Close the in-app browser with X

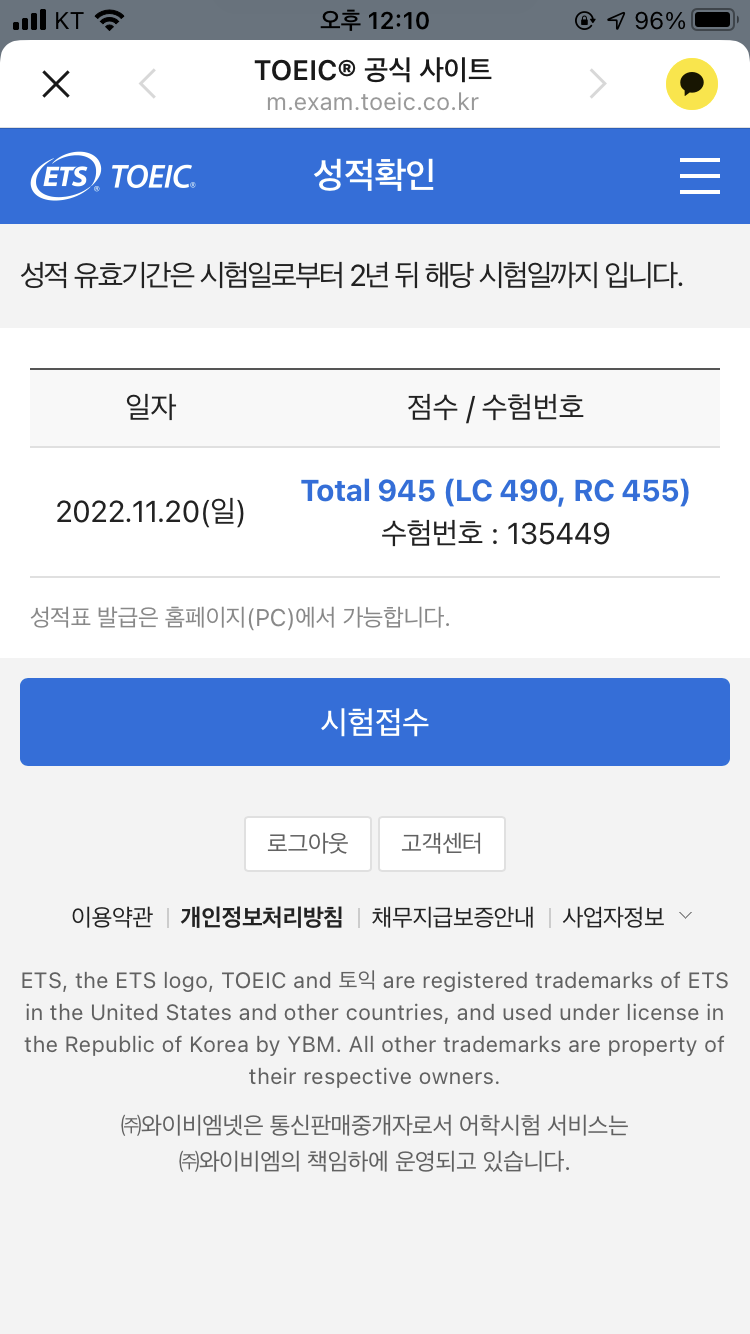pos(56,84)
